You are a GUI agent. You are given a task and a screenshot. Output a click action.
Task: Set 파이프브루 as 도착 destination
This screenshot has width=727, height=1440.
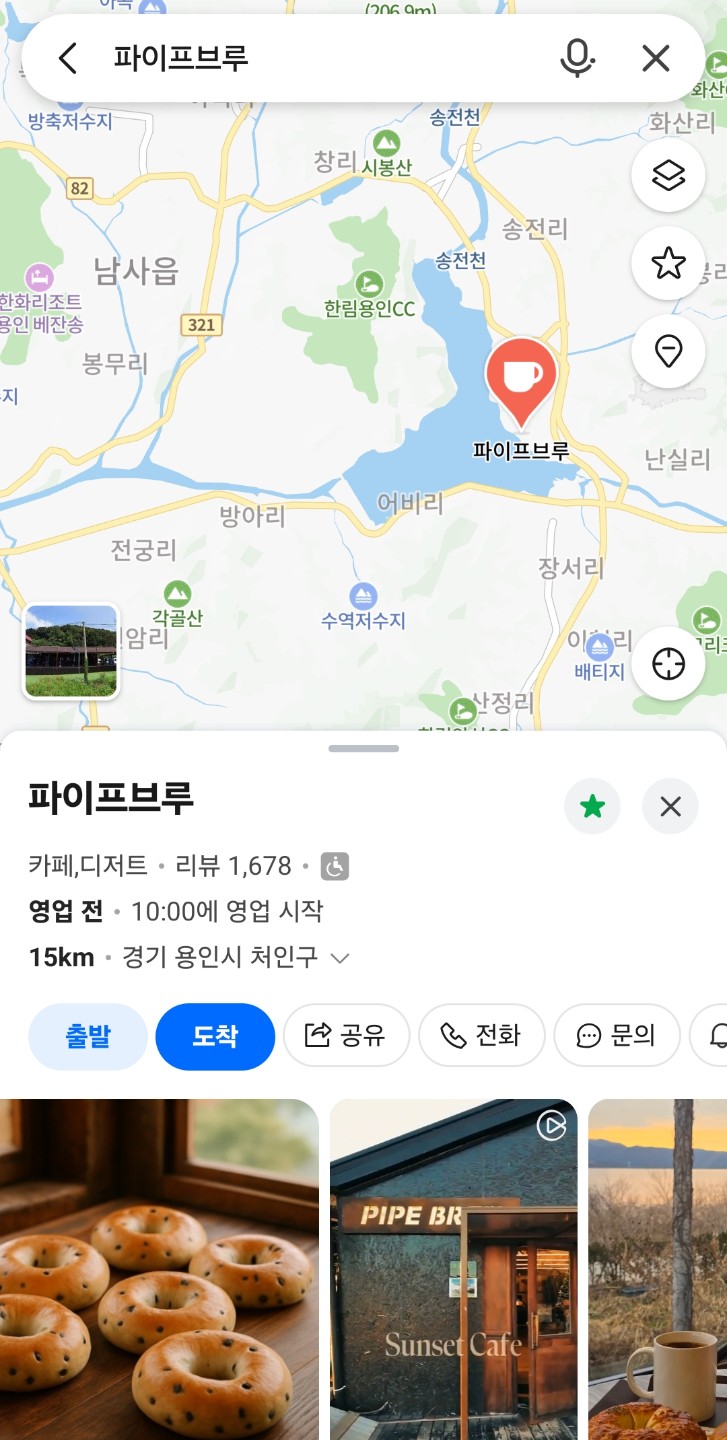tap(215, 1036)
